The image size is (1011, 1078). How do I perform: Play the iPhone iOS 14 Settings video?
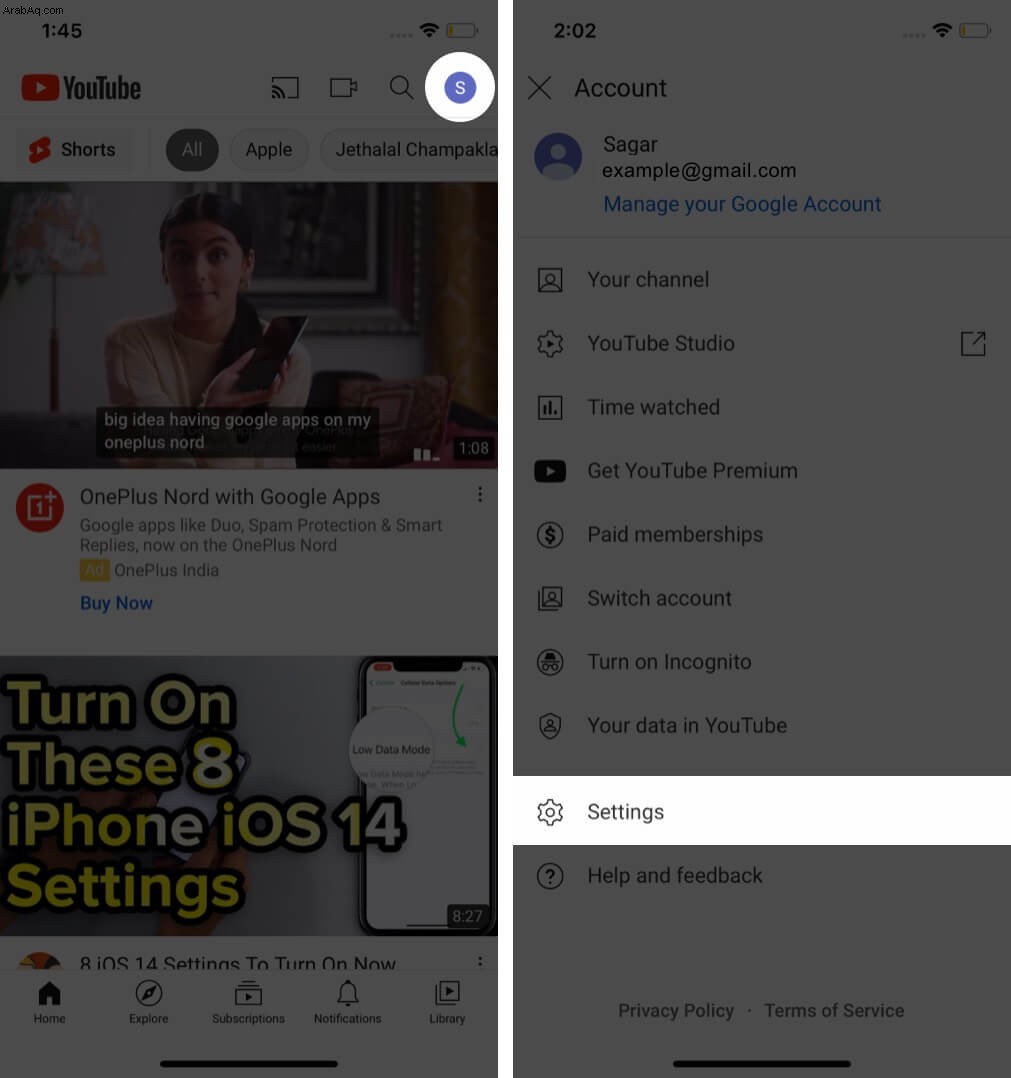coord(248,795)
